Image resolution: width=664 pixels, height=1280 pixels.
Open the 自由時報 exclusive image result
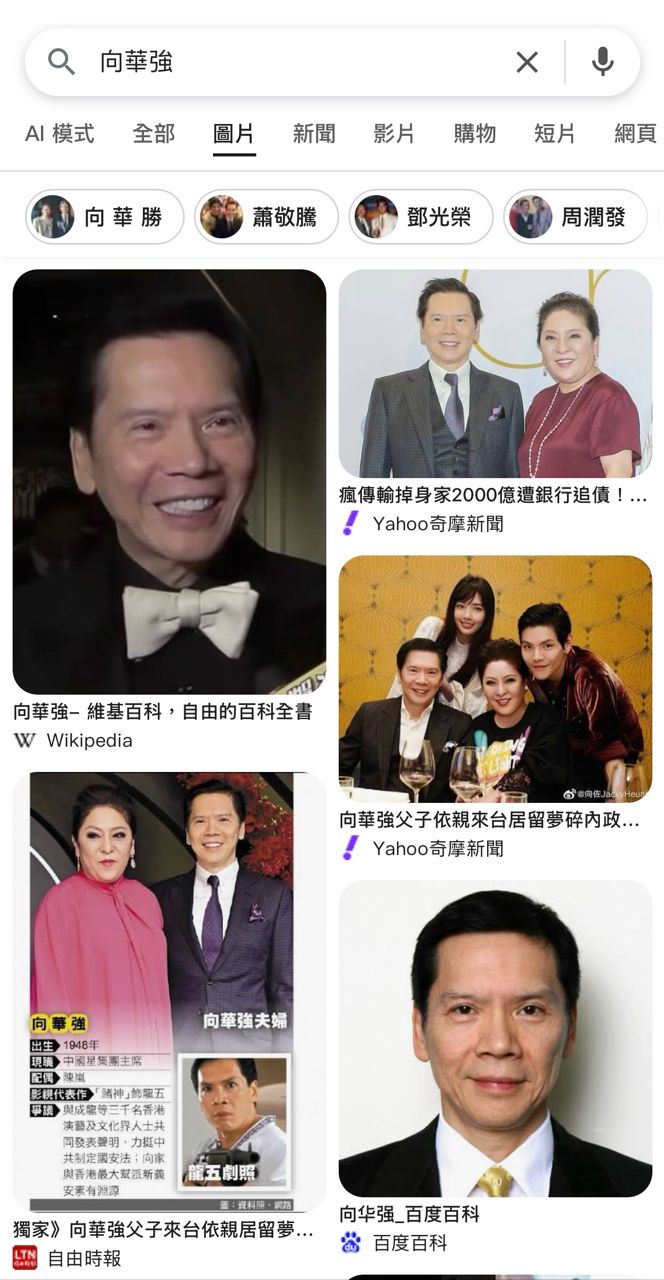tap(169, 992)
